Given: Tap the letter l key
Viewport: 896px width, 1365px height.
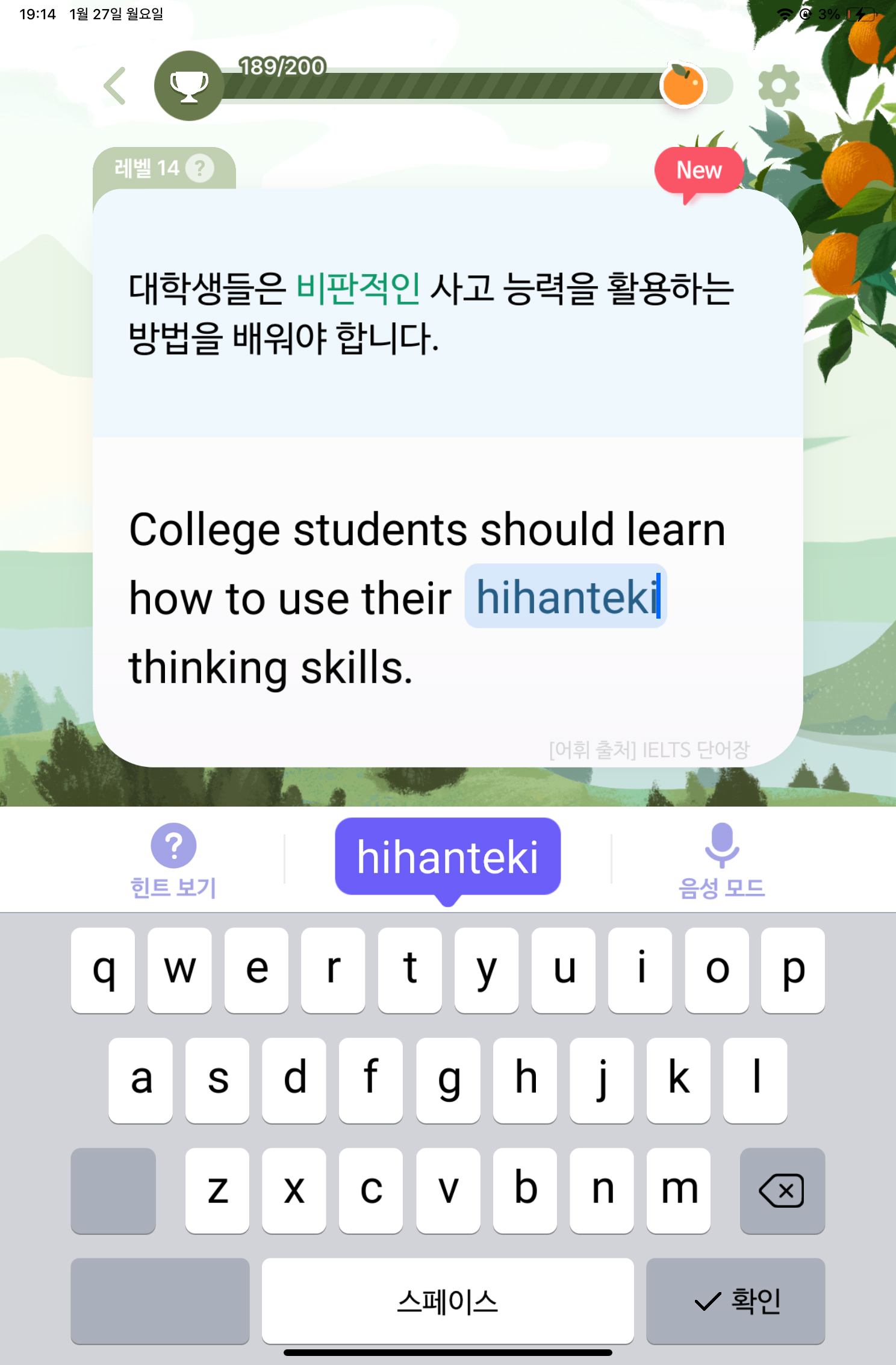Looking at the screenshot, I should pyautogui.click(x=755, y=1080).
